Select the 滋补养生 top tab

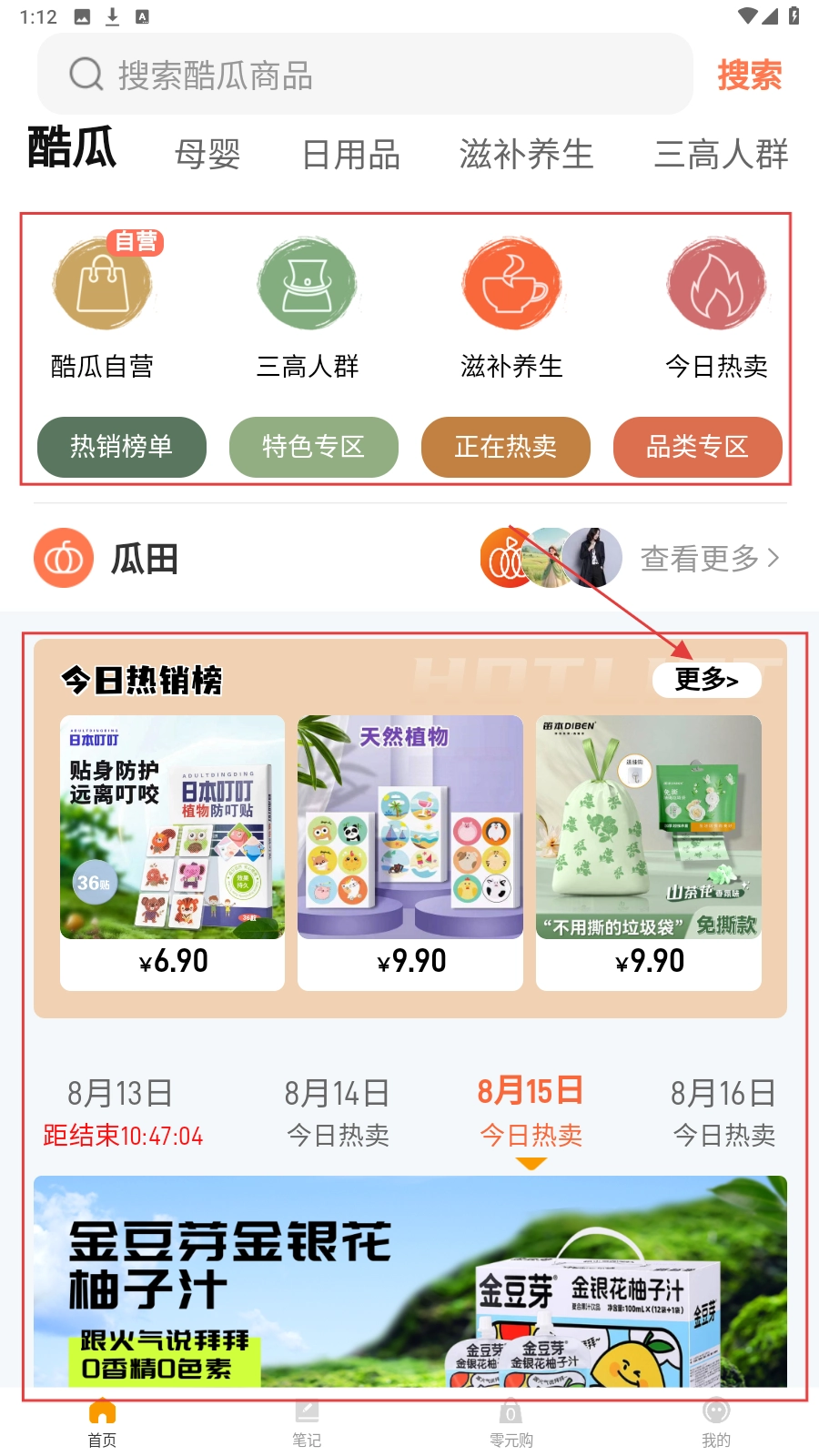[526, 155]
